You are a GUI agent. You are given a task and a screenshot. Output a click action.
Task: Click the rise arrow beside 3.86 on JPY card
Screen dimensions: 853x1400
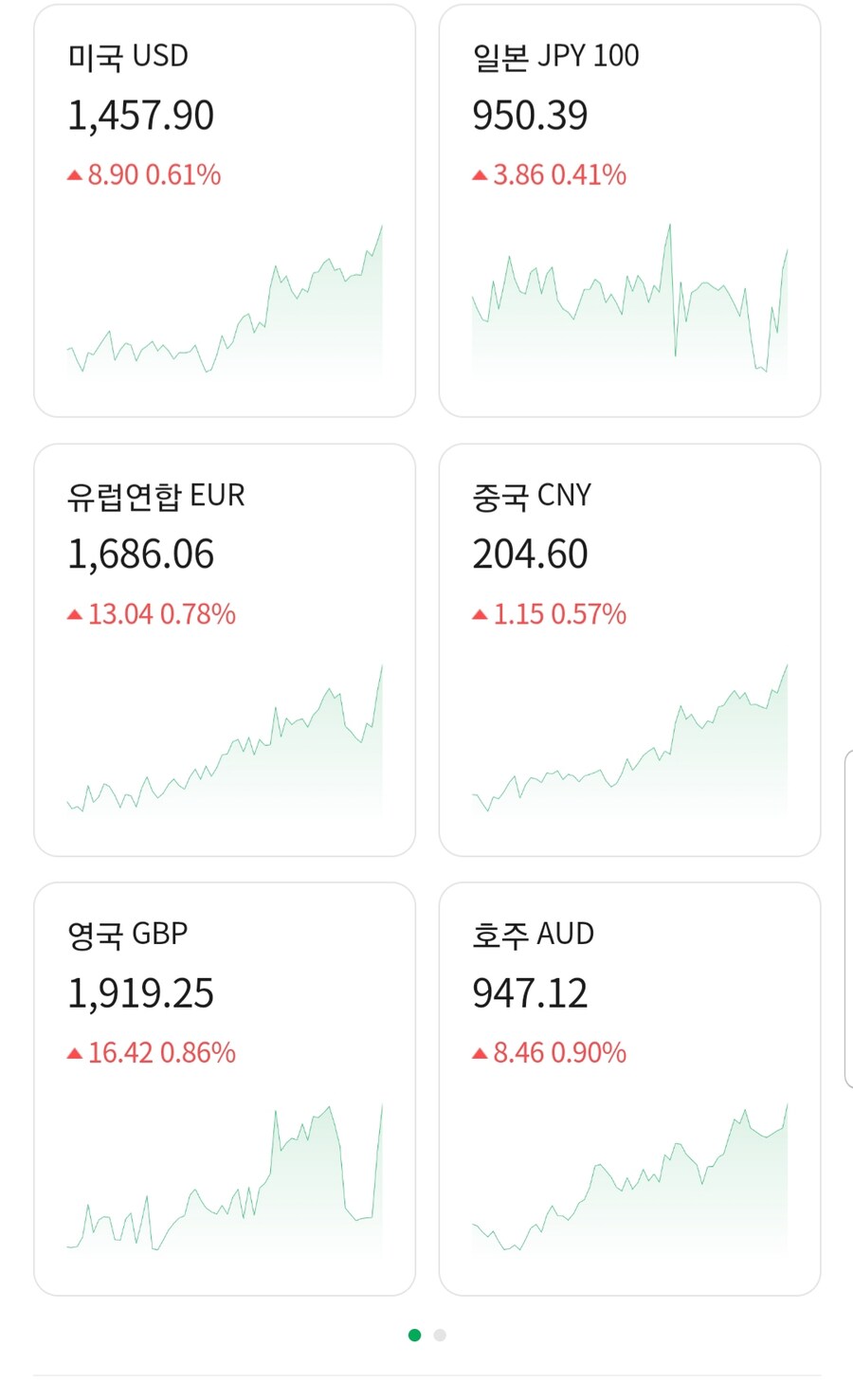pos(479,174)
